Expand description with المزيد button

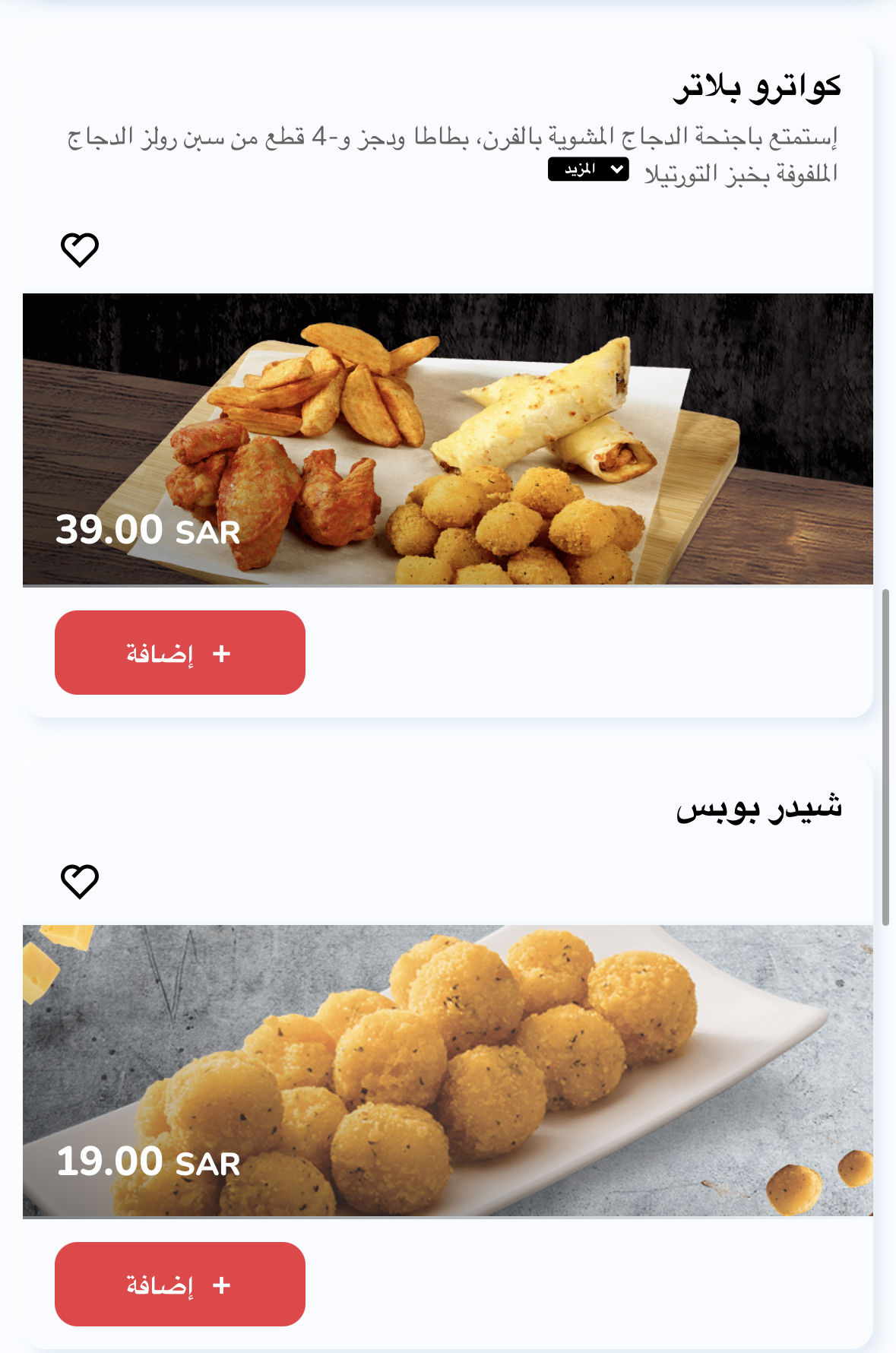(x=588, y=170)
